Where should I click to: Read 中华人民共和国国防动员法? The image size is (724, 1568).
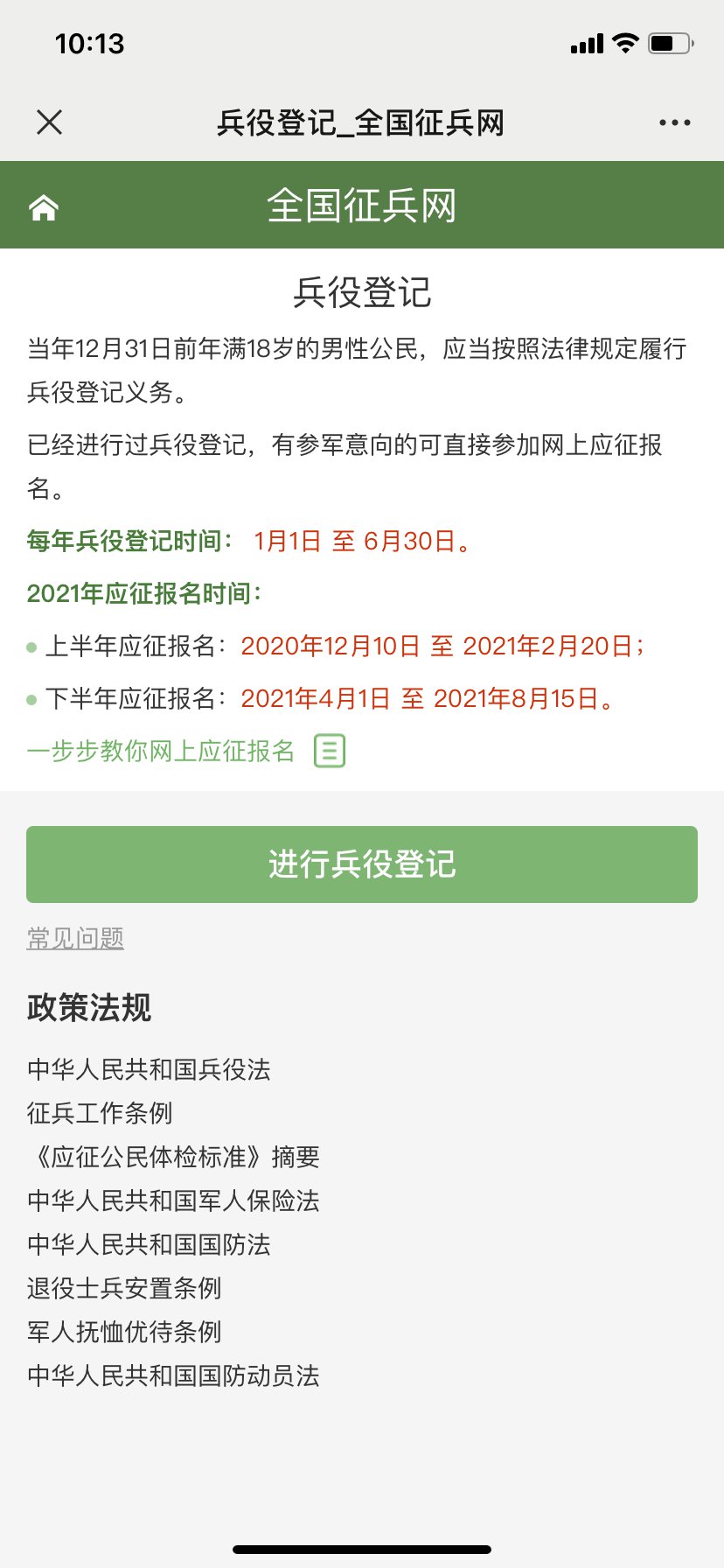pyautogui.click(x=173, y=1375)
